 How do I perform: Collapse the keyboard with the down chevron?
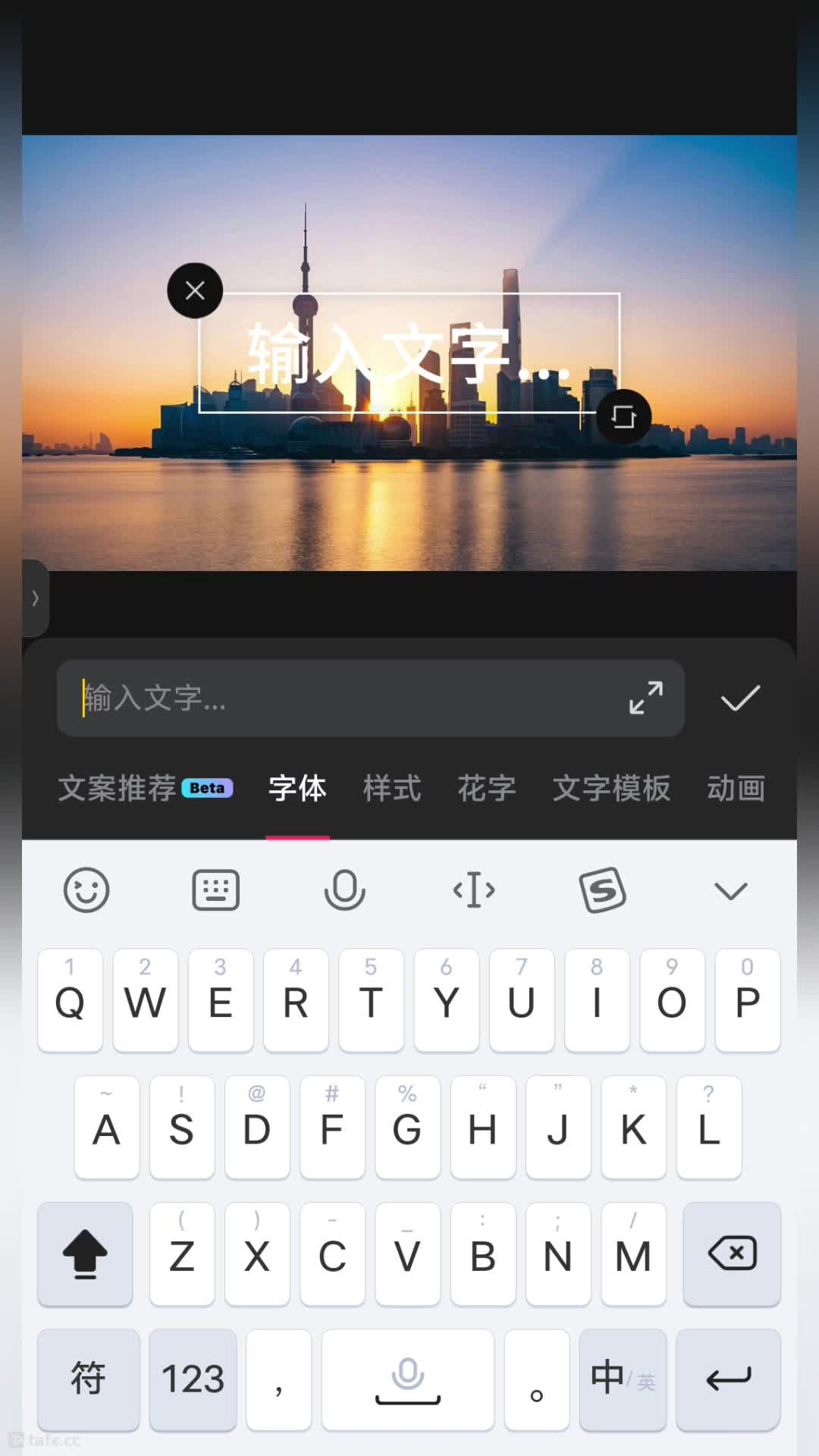(x=731, y=890)
